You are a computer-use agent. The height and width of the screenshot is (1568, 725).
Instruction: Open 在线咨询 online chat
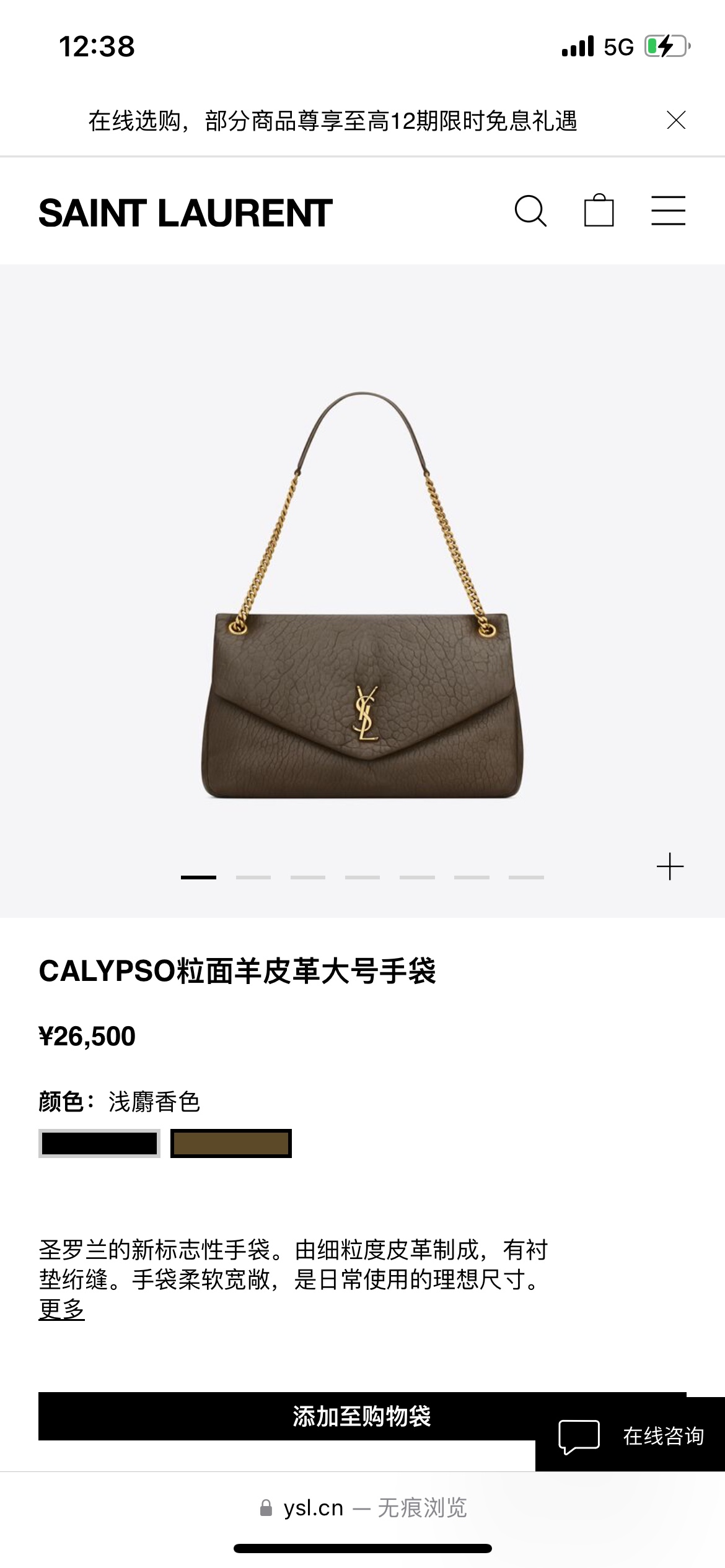point(630,1435)
